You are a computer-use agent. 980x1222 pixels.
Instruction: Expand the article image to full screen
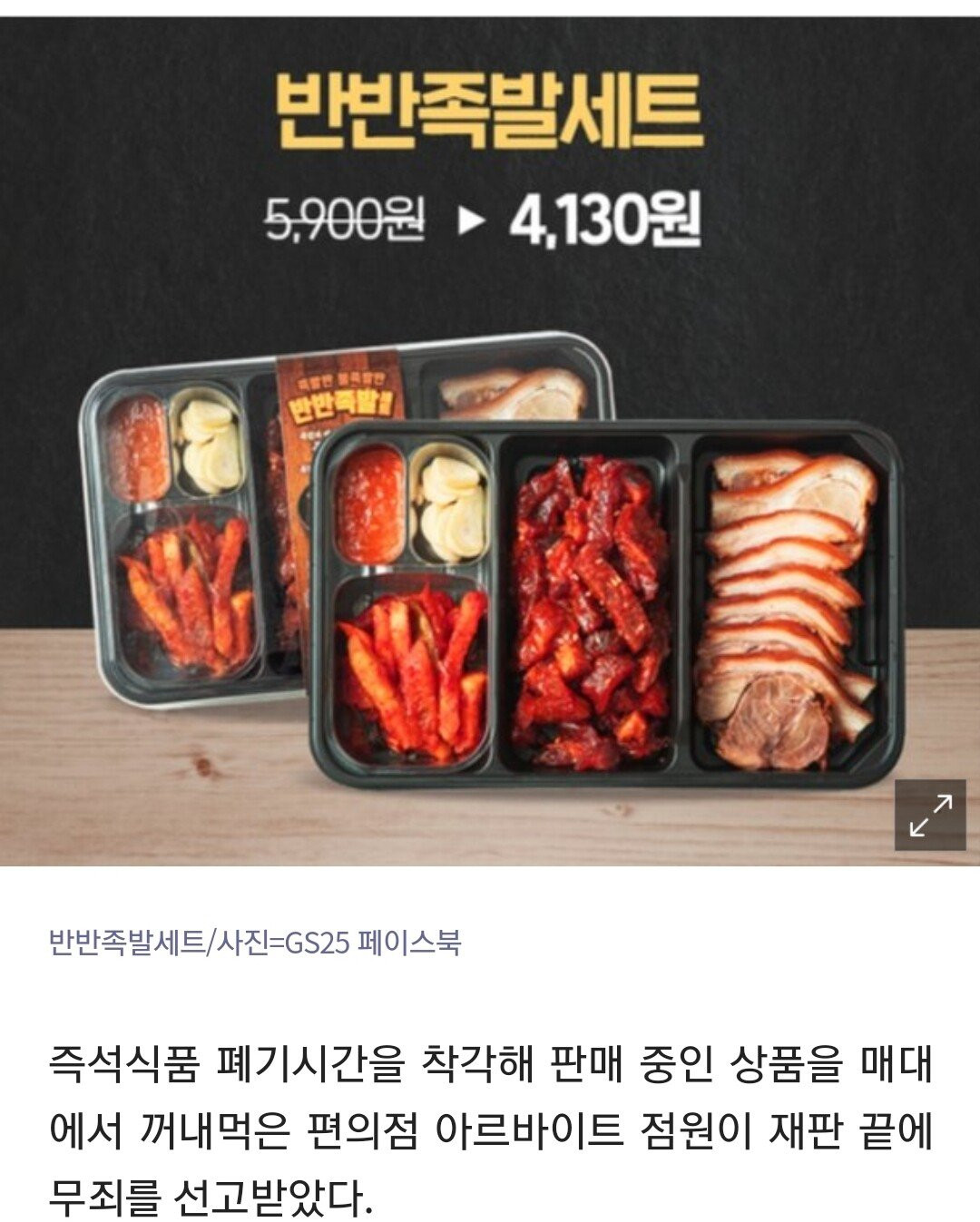tap(930, 815)
